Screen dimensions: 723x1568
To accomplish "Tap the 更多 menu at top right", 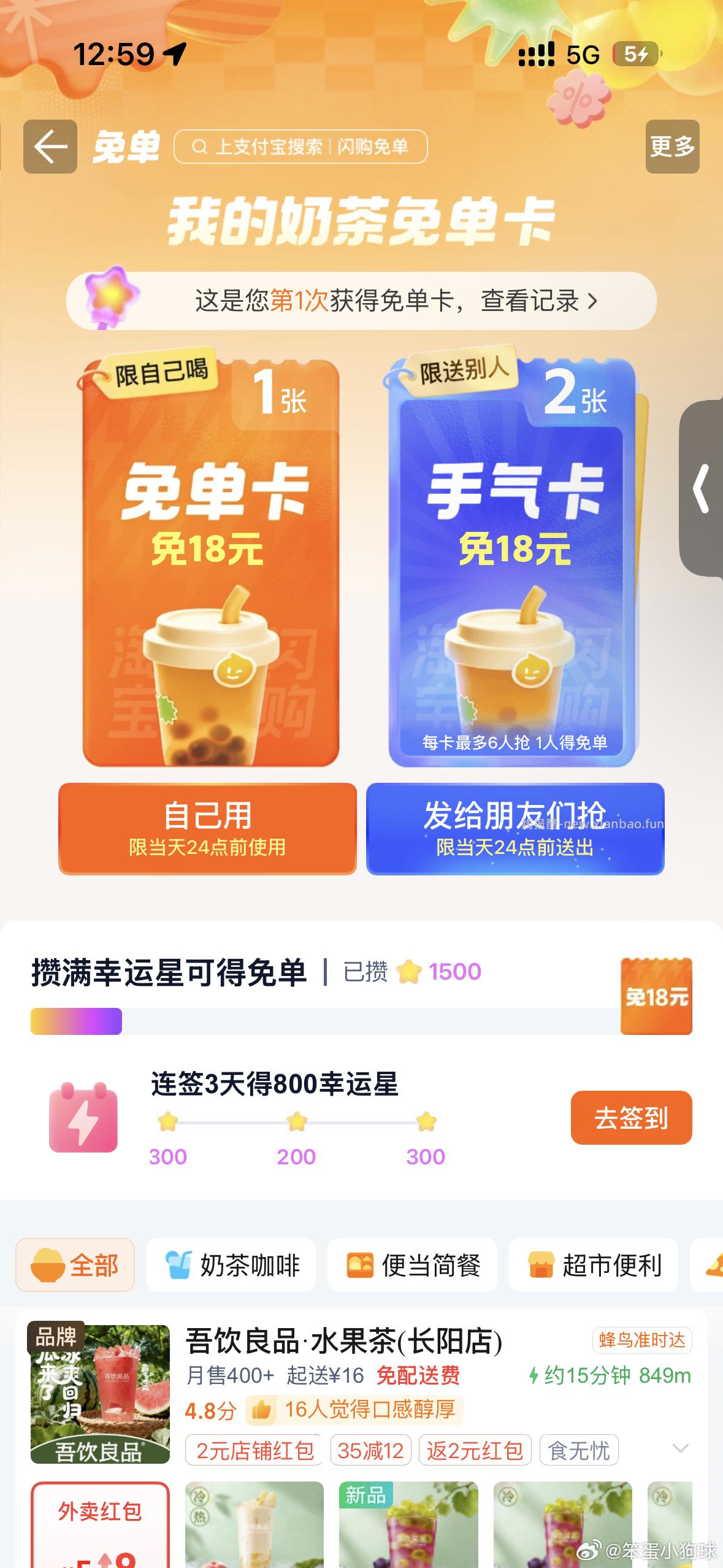I will pos(672,147).
